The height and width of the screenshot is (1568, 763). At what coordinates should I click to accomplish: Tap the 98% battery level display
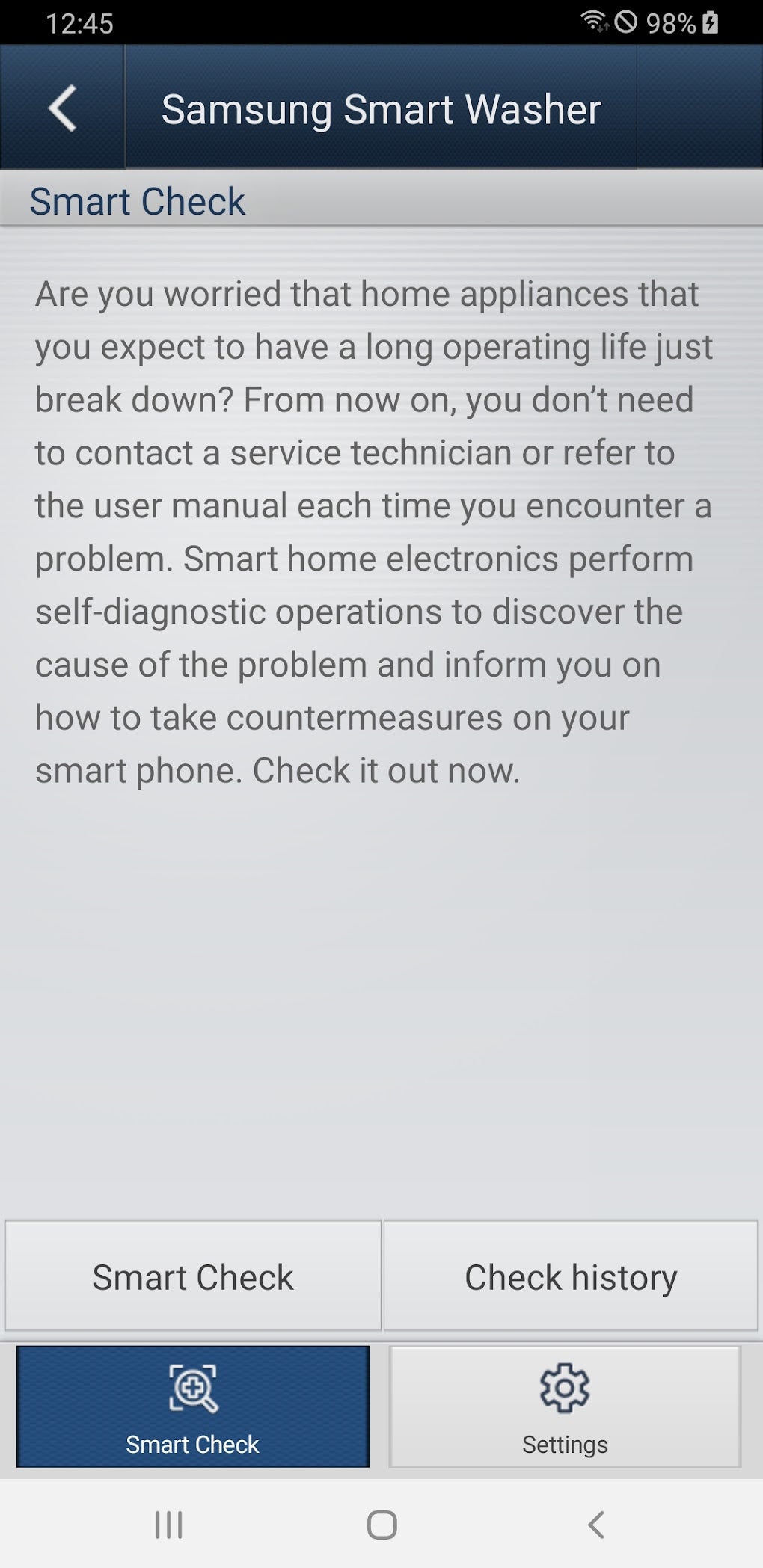click(x=672, y=22)
